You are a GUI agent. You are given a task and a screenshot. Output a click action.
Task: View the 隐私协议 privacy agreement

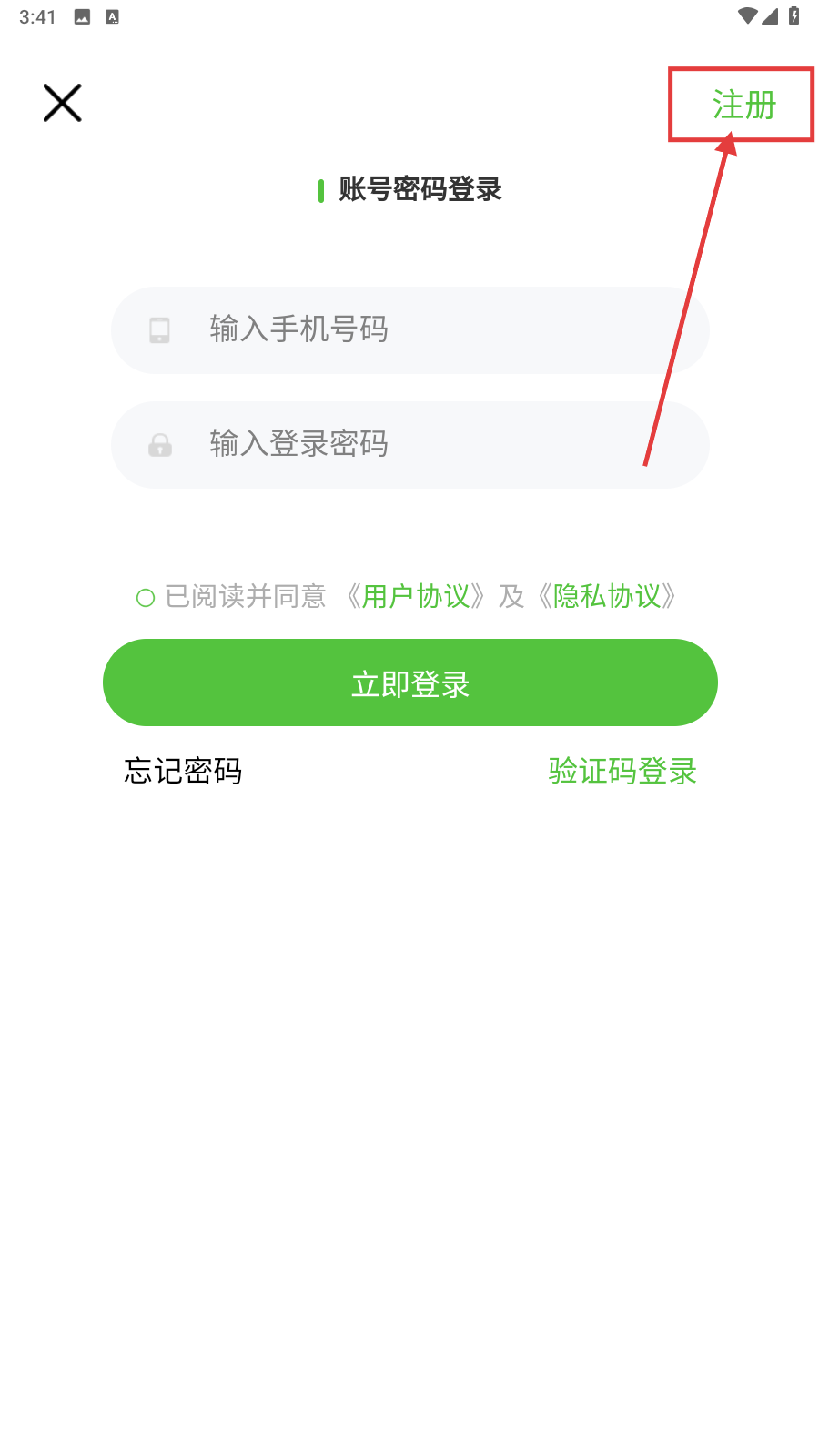click(x=607, y=597)
